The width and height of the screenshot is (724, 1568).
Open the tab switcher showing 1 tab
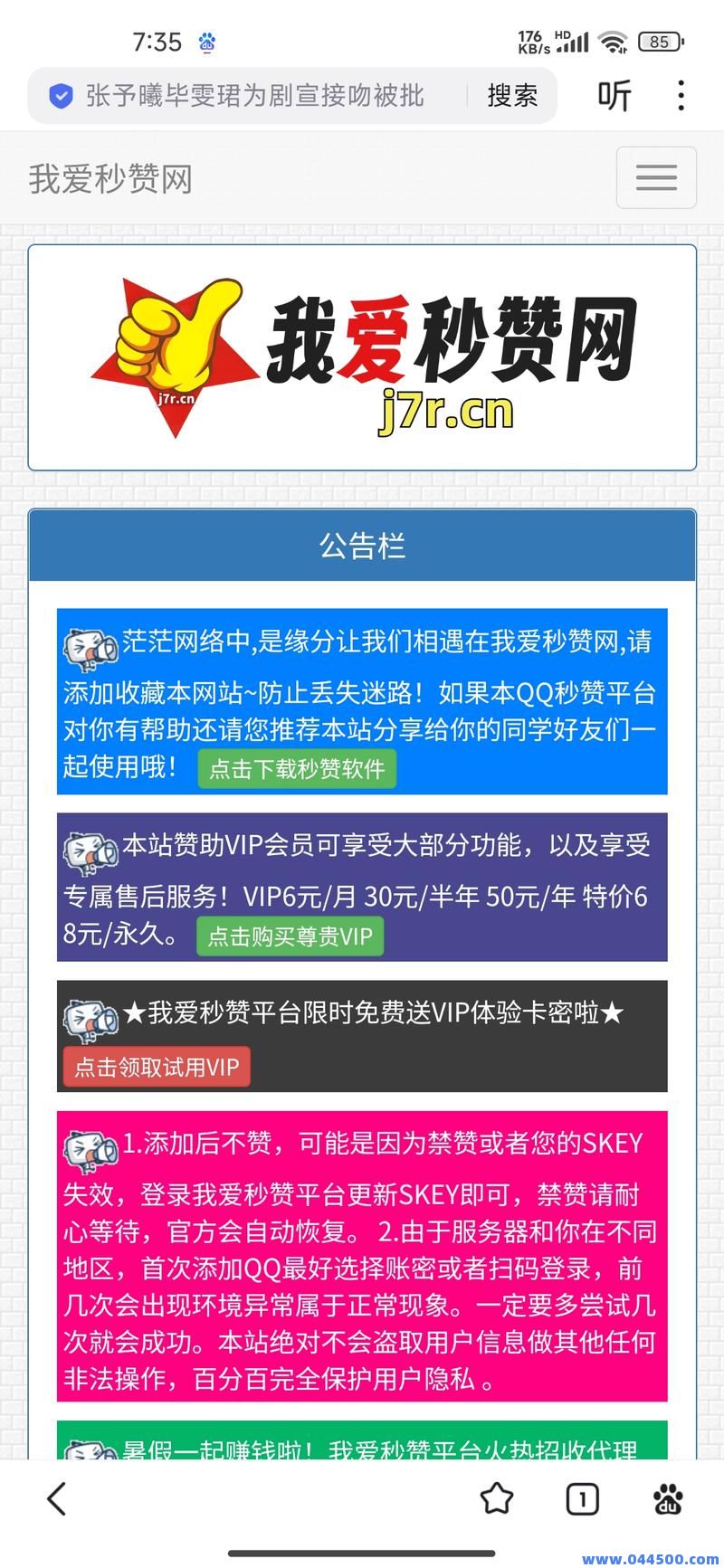582,1499
